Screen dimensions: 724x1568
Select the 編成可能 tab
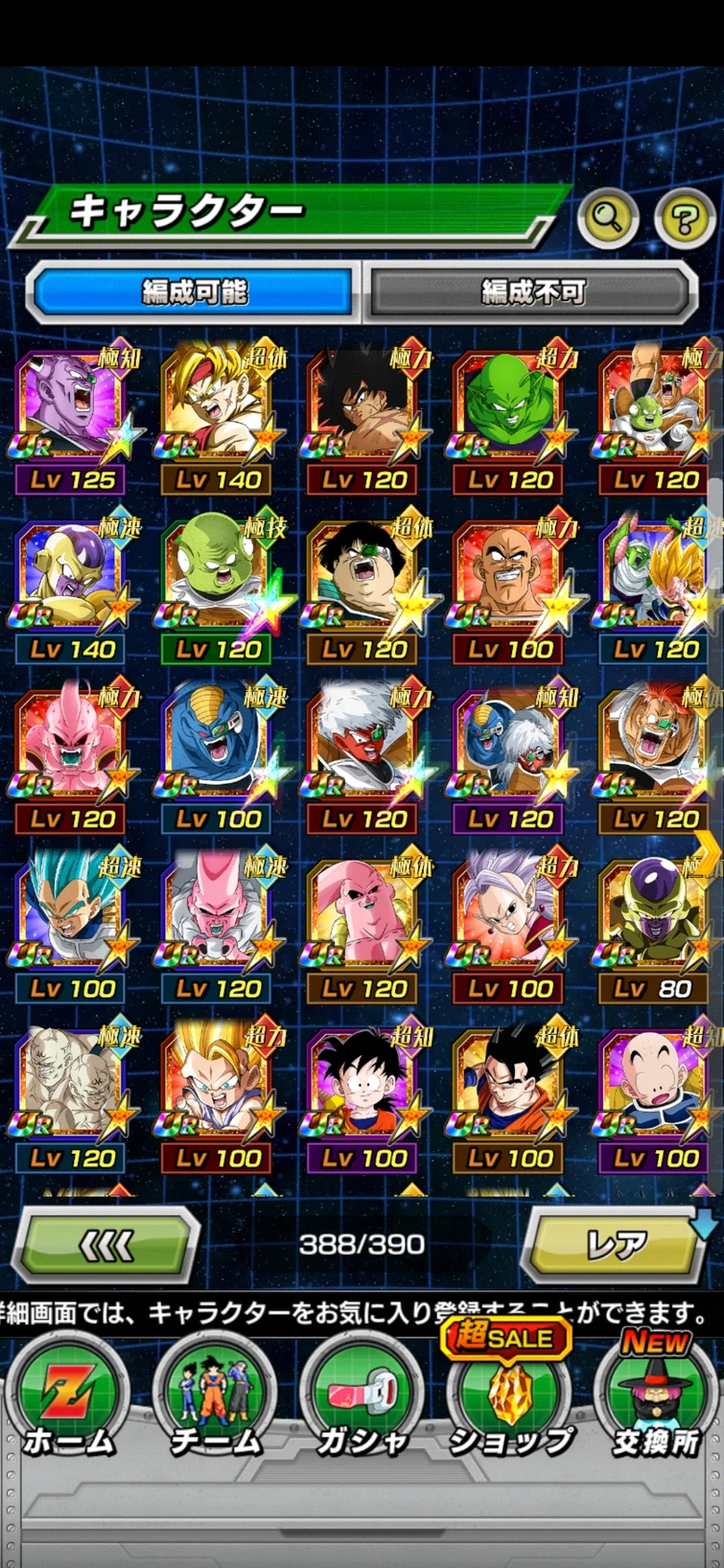(192, 292)
